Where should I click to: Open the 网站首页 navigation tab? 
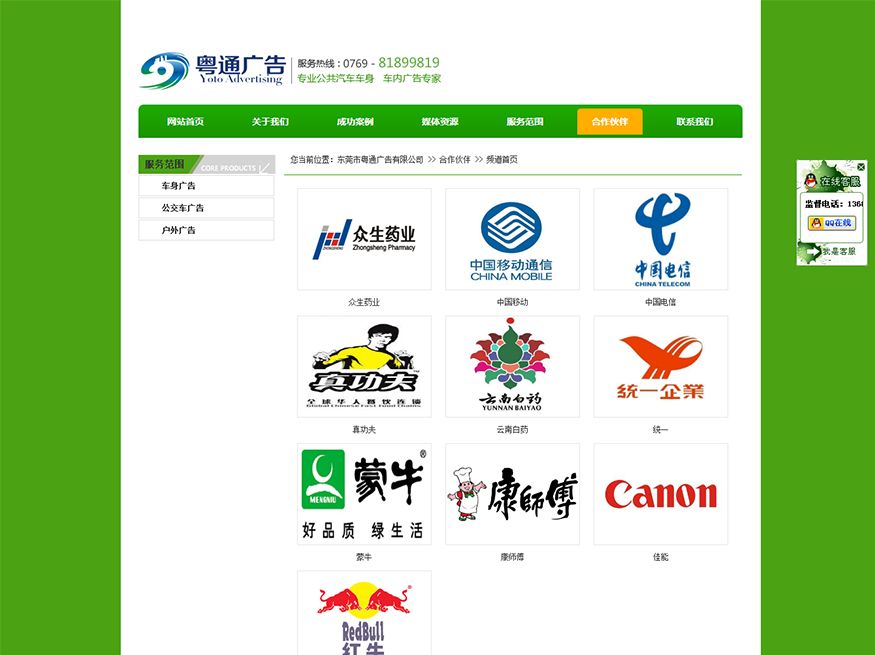185,122
